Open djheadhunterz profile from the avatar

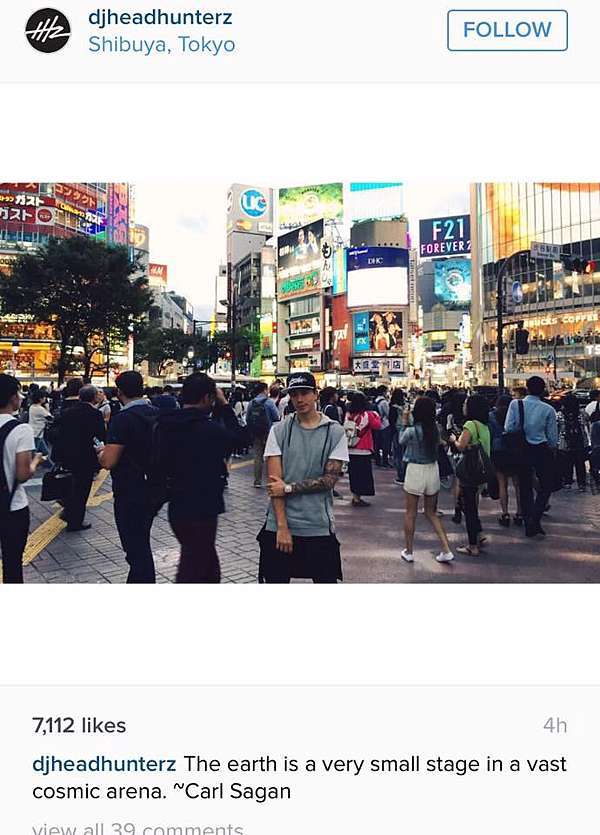pyautogui.click(x=48, y=30)
